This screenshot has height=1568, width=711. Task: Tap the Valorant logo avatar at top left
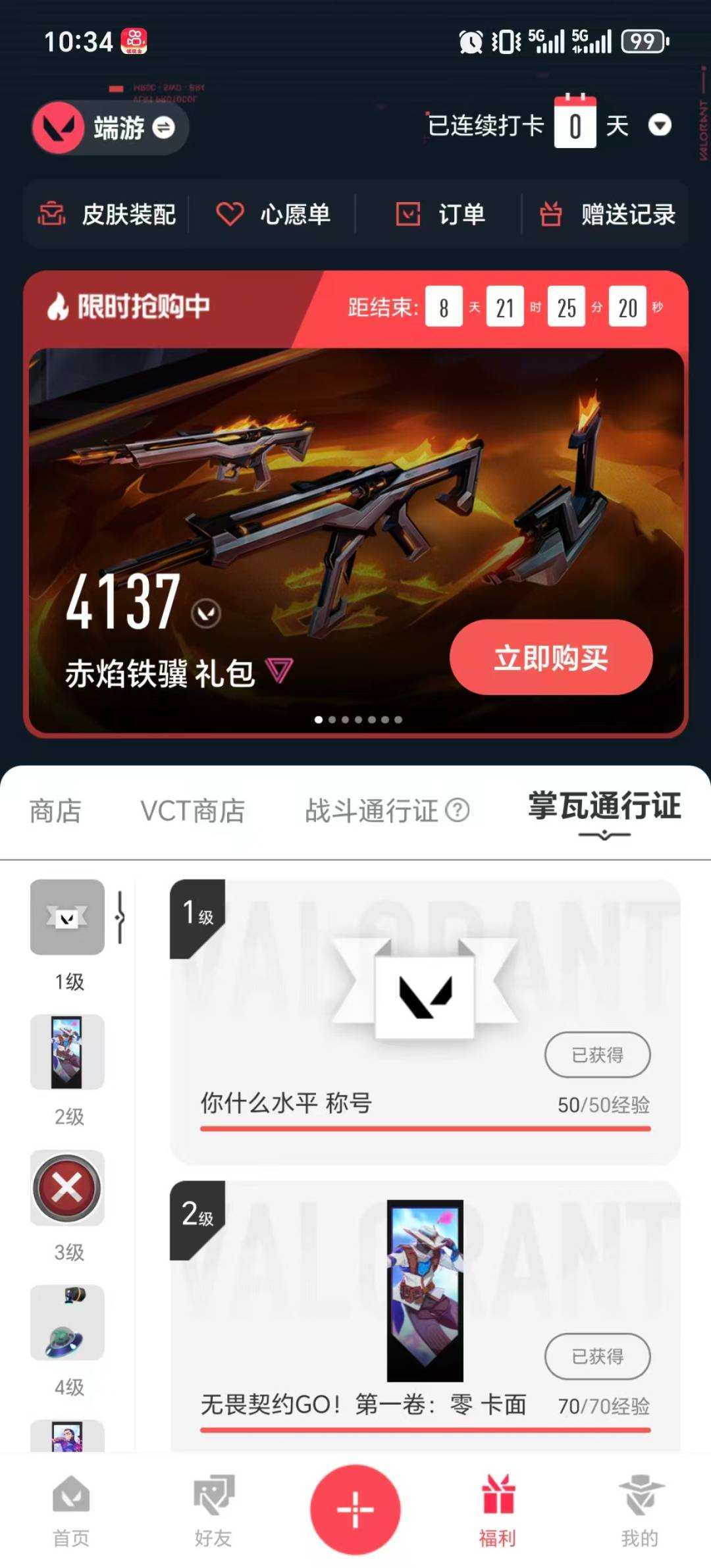(x=58, y=128)
